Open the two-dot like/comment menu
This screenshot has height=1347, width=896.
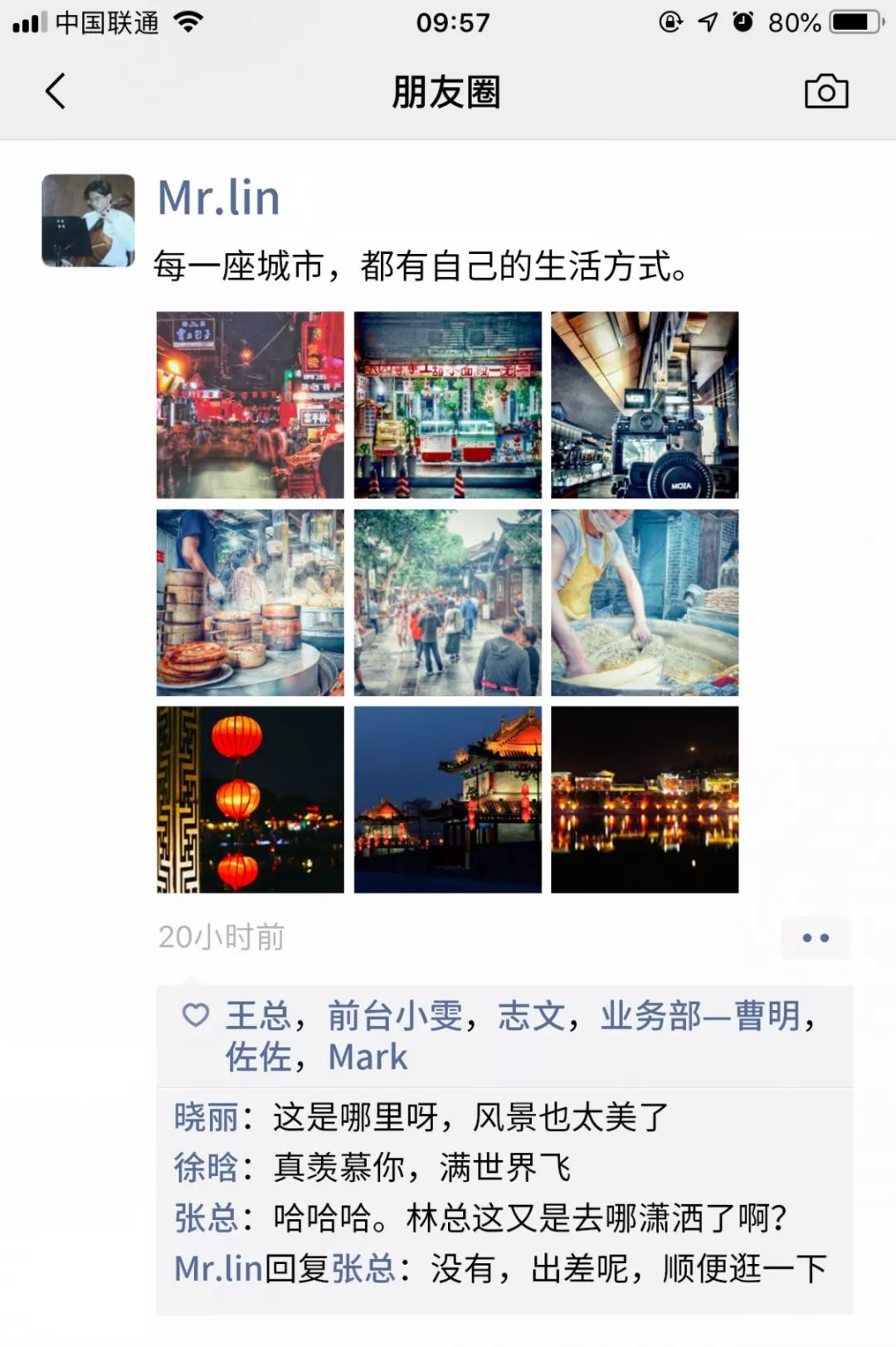(x=815, y=938)
